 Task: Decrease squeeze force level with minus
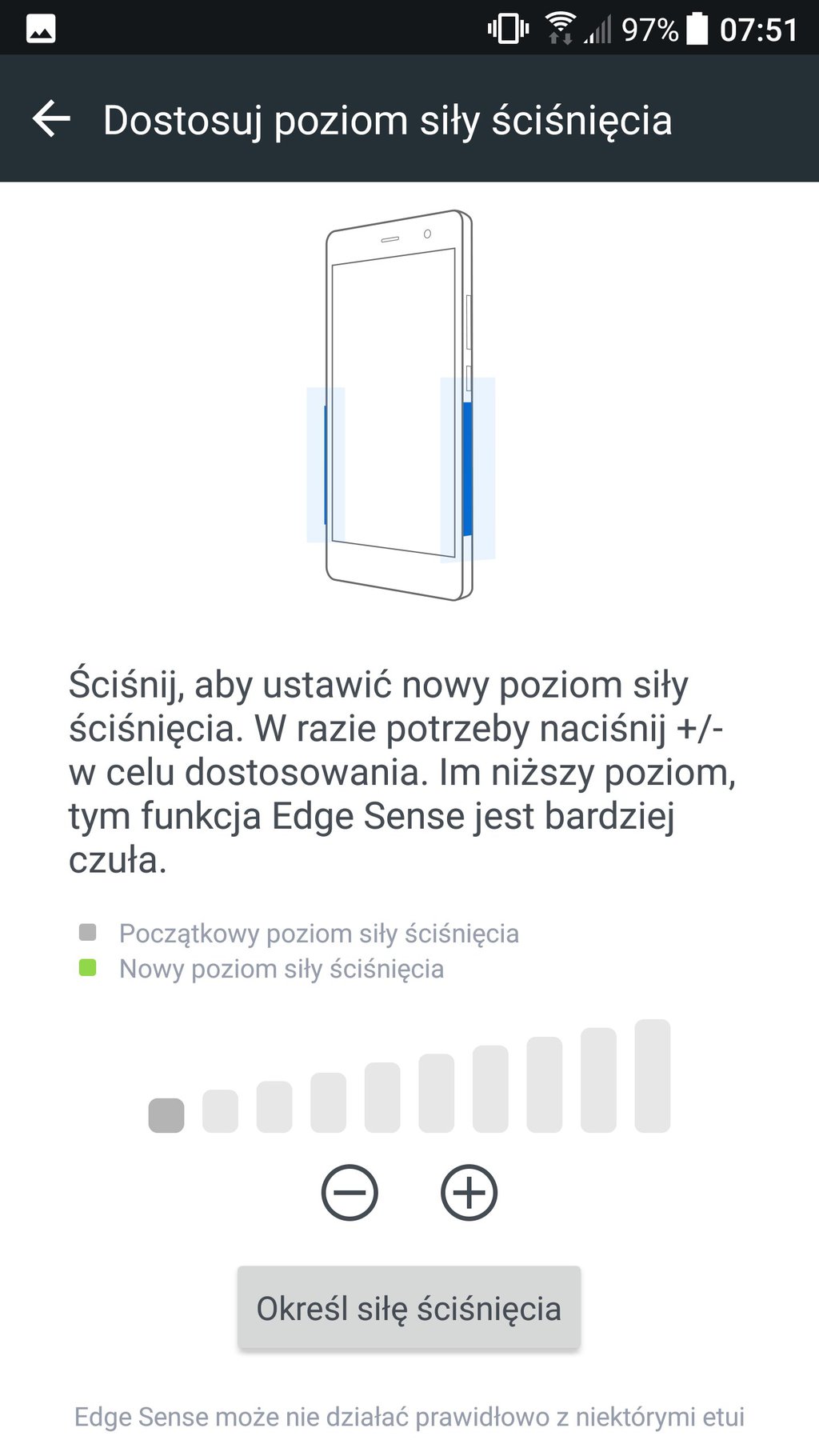350,1192
